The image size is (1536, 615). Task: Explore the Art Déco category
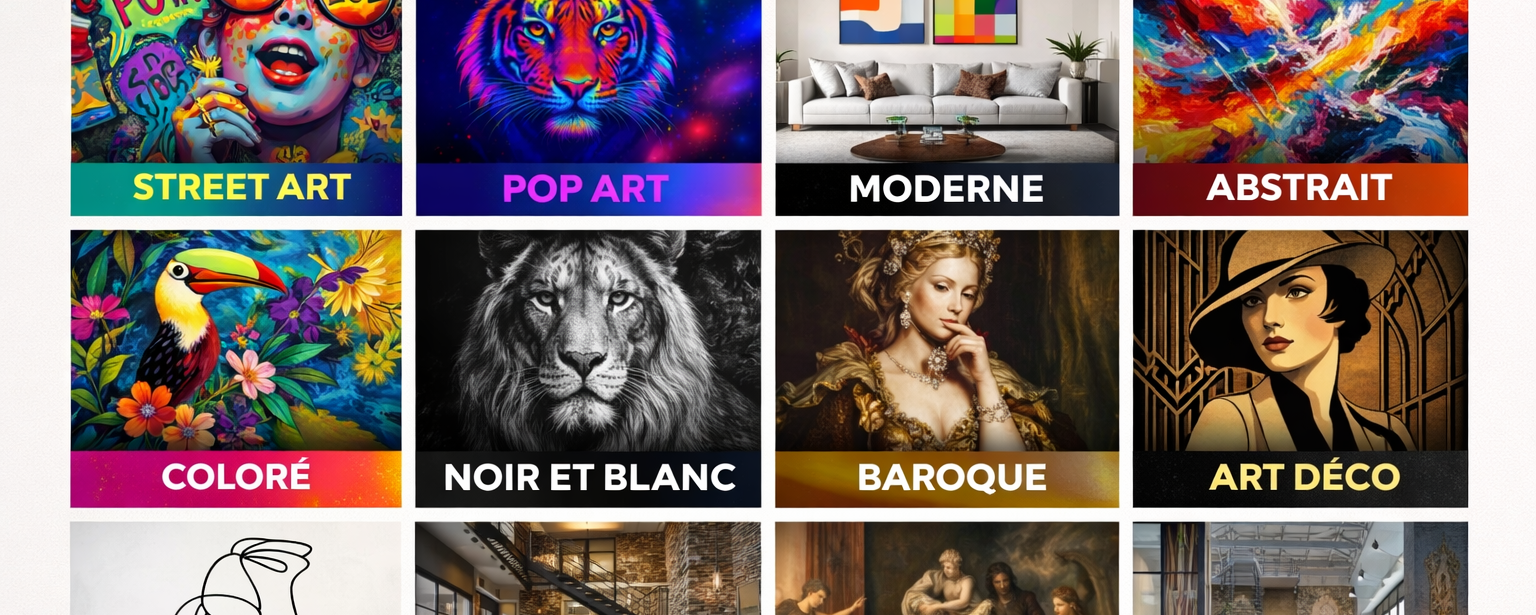[1299, 368]
